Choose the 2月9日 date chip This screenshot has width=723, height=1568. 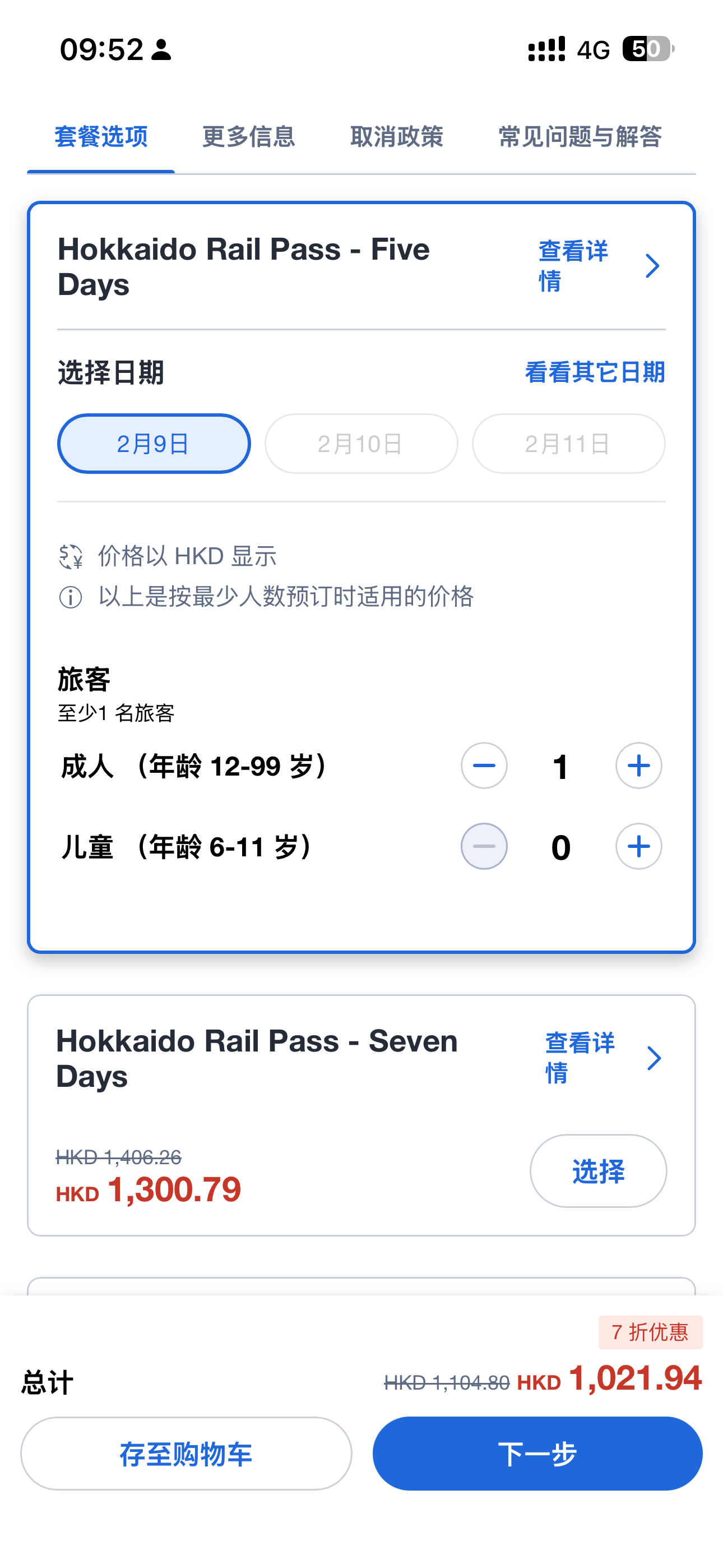pos(154,444)
